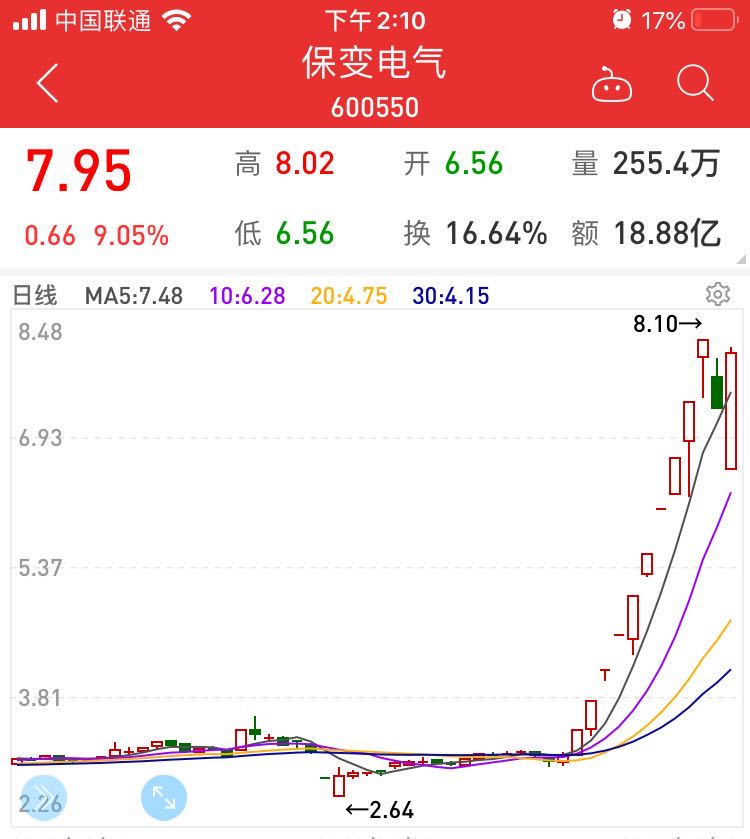Toggle the MA10 moving average line

(x=246, y=295)
